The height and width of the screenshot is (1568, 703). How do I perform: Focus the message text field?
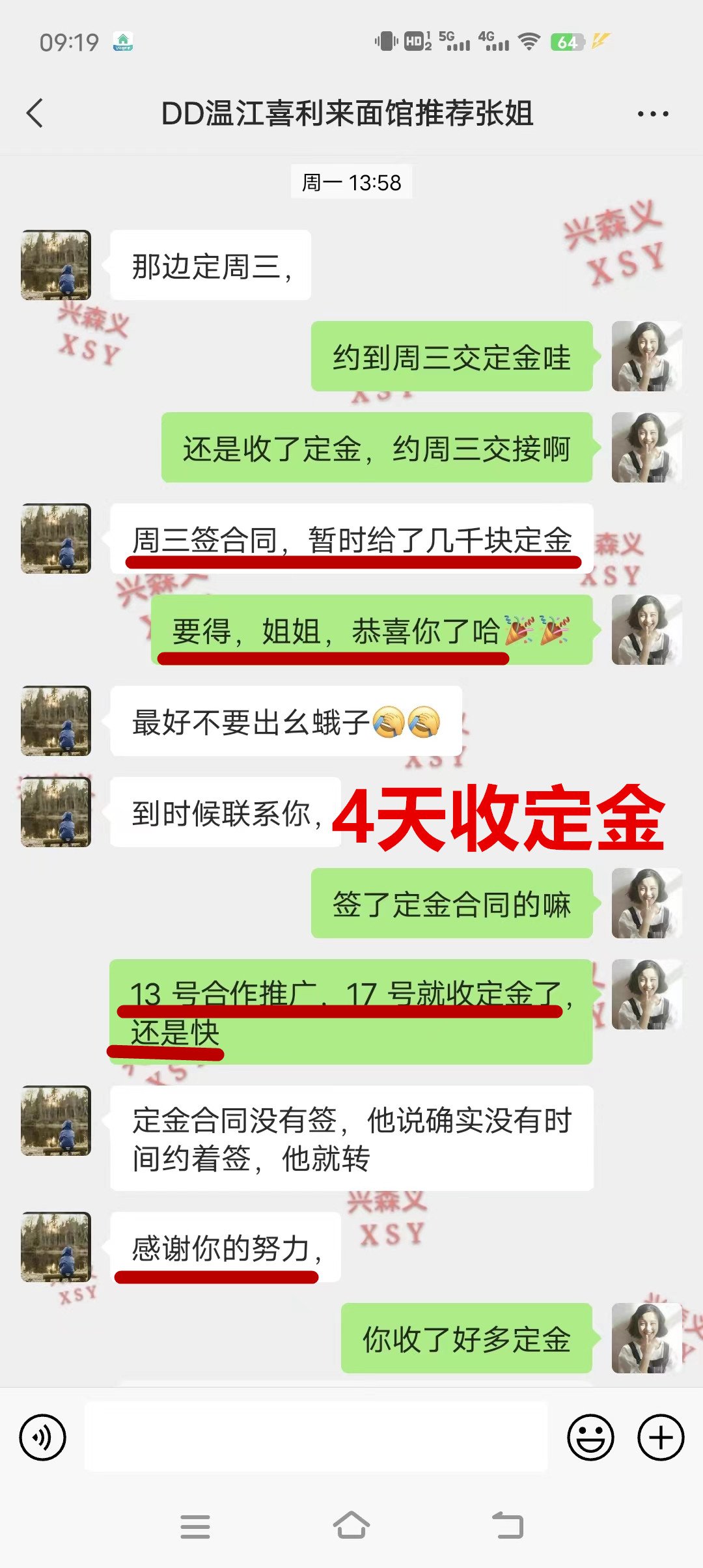click(316, 1437)
